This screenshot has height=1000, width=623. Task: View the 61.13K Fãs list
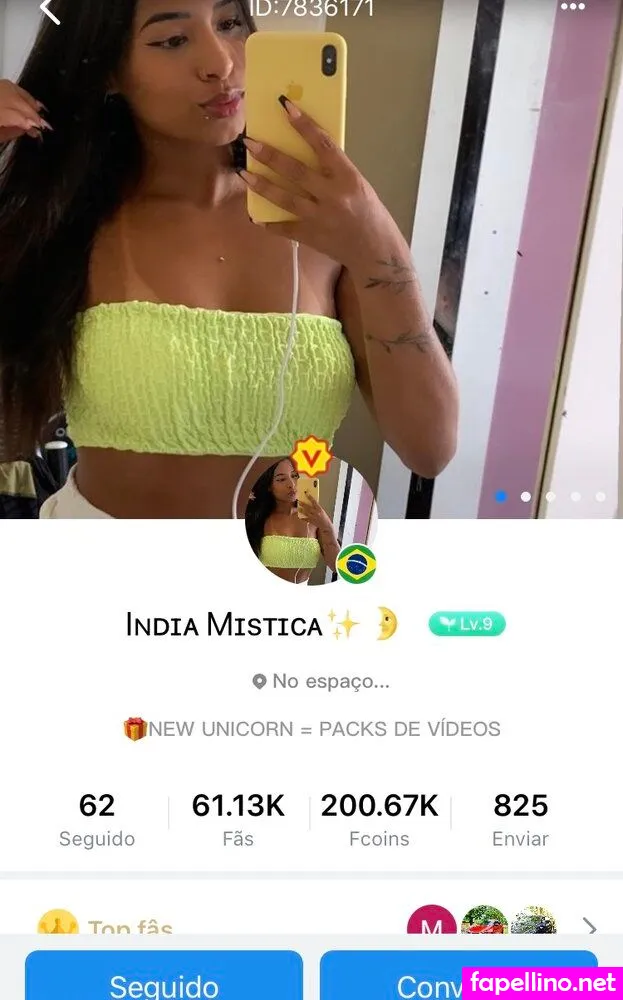click(x=238, y=819)
